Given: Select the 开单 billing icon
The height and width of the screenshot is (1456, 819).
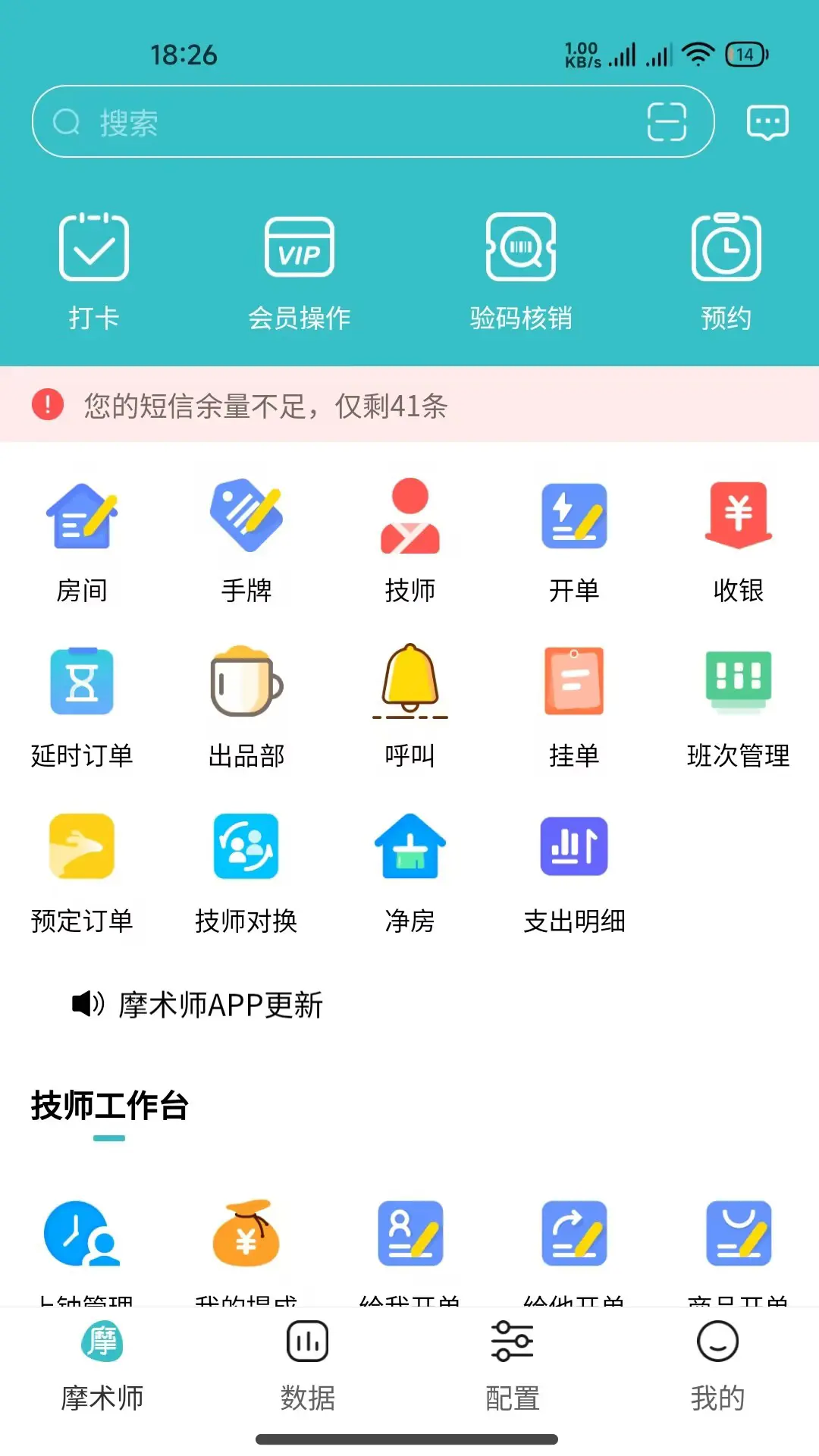Looking at the screenshot, I should [574, 538].
